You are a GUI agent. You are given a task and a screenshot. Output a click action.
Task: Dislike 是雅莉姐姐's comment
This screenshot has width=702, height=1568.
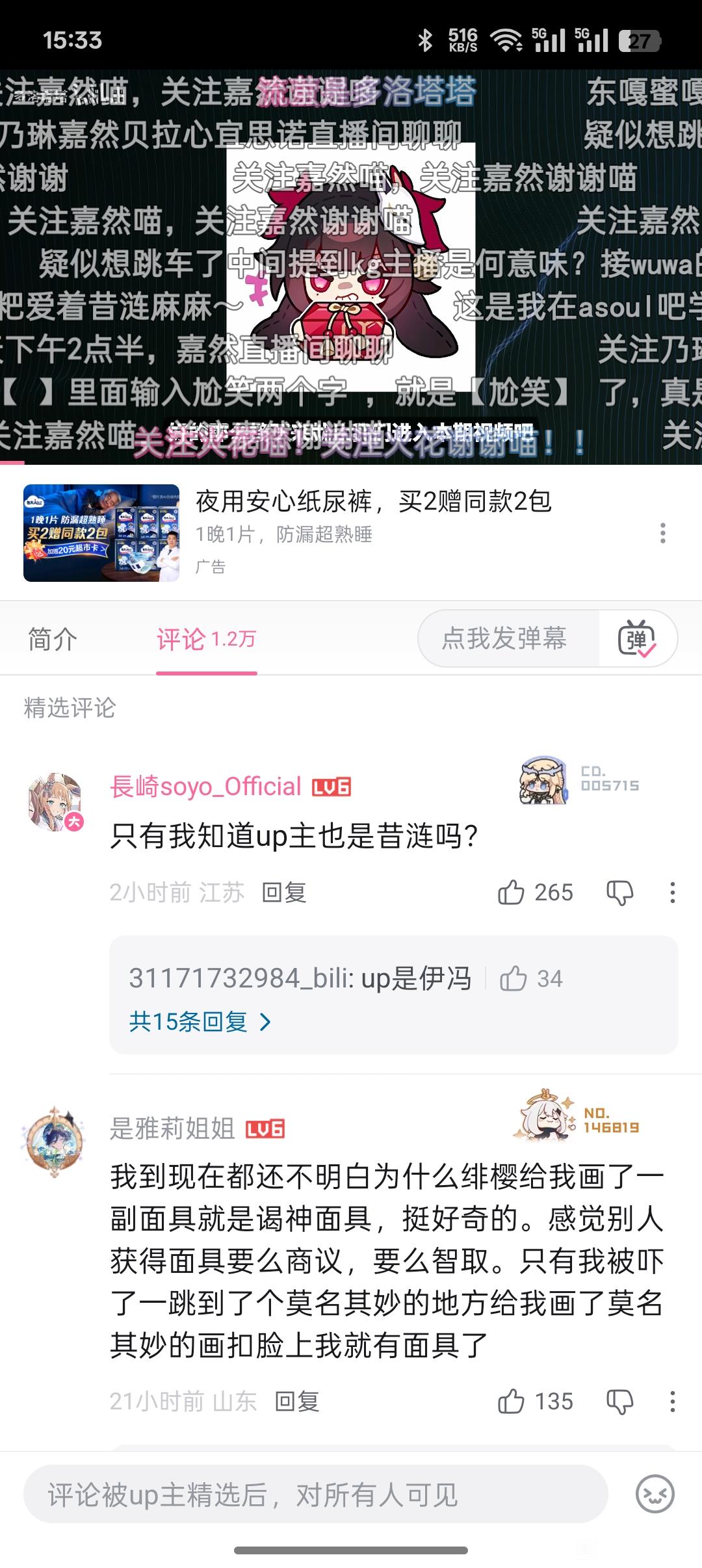[x=619, y=1402]
